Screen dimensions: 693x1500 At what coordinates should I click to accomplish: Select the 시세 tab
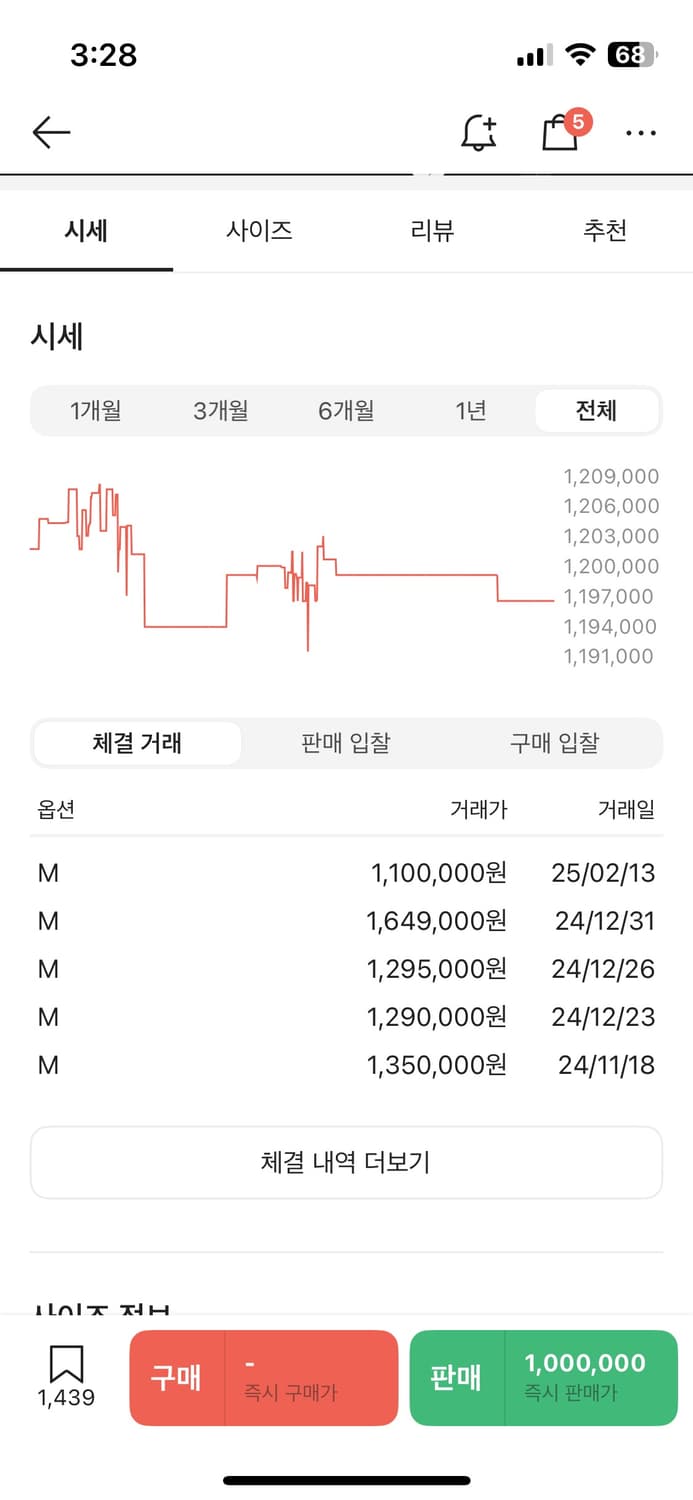86,231
